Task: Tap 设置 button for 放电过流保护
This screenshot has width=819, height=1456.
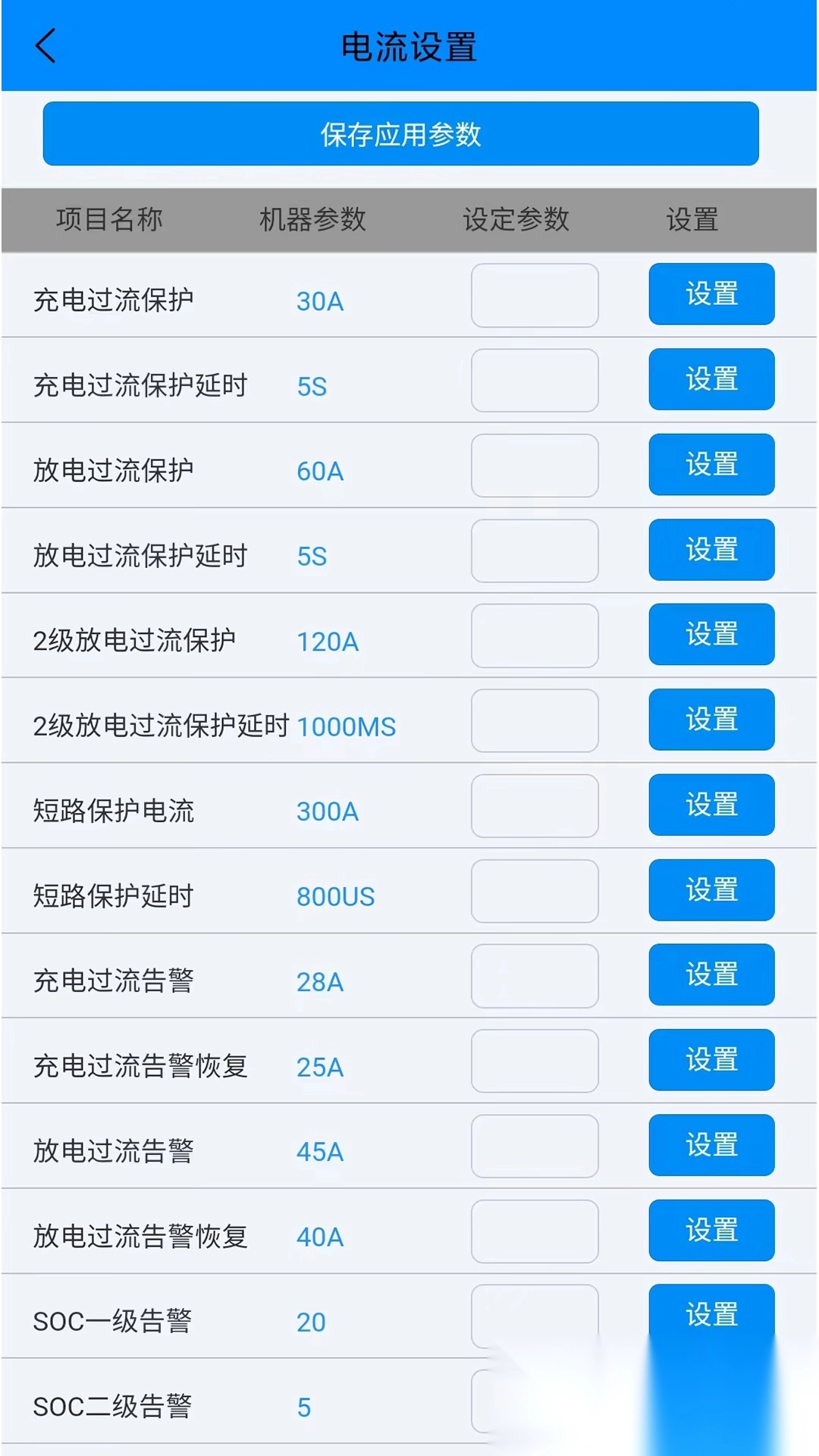Action: pos(711,464)
